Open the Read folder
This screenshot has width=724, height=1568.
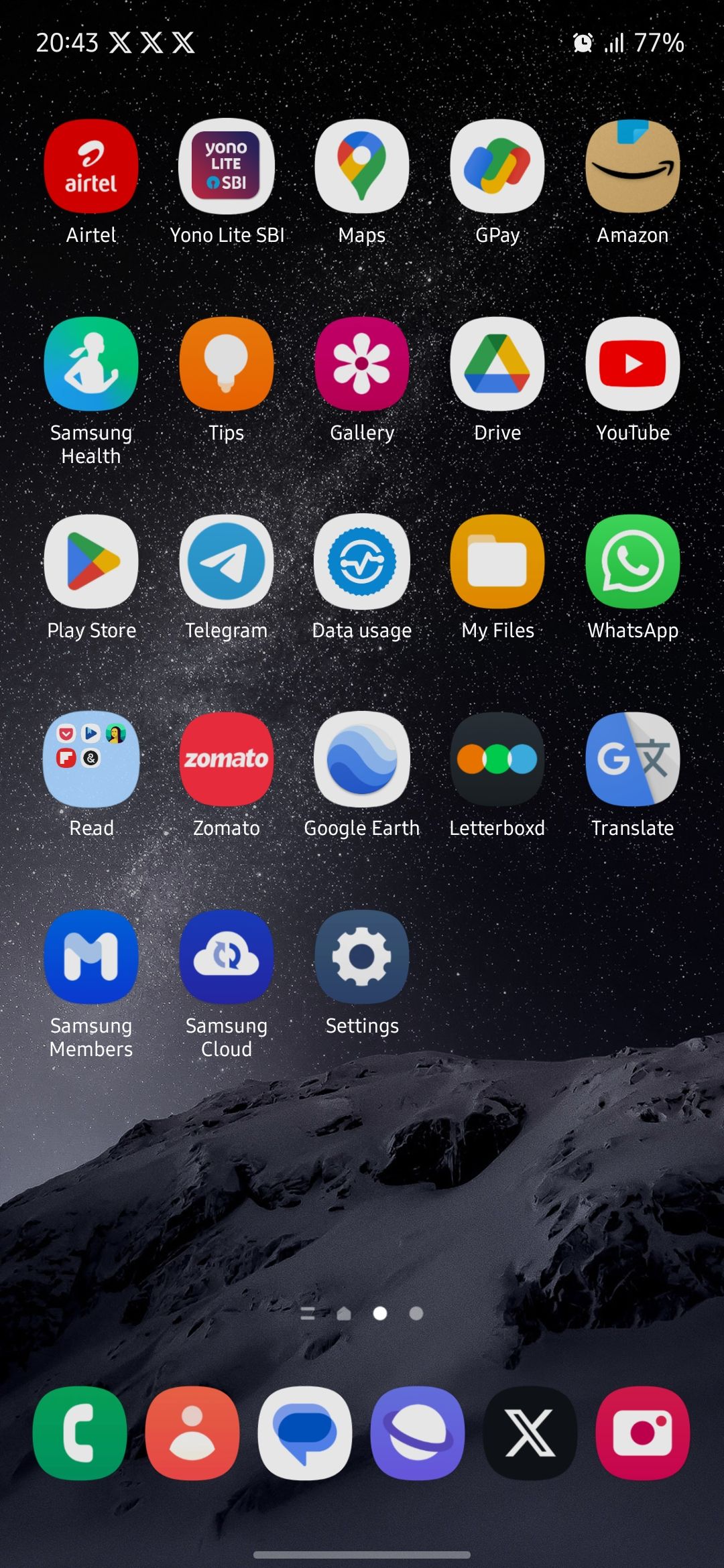pos(90,759)
